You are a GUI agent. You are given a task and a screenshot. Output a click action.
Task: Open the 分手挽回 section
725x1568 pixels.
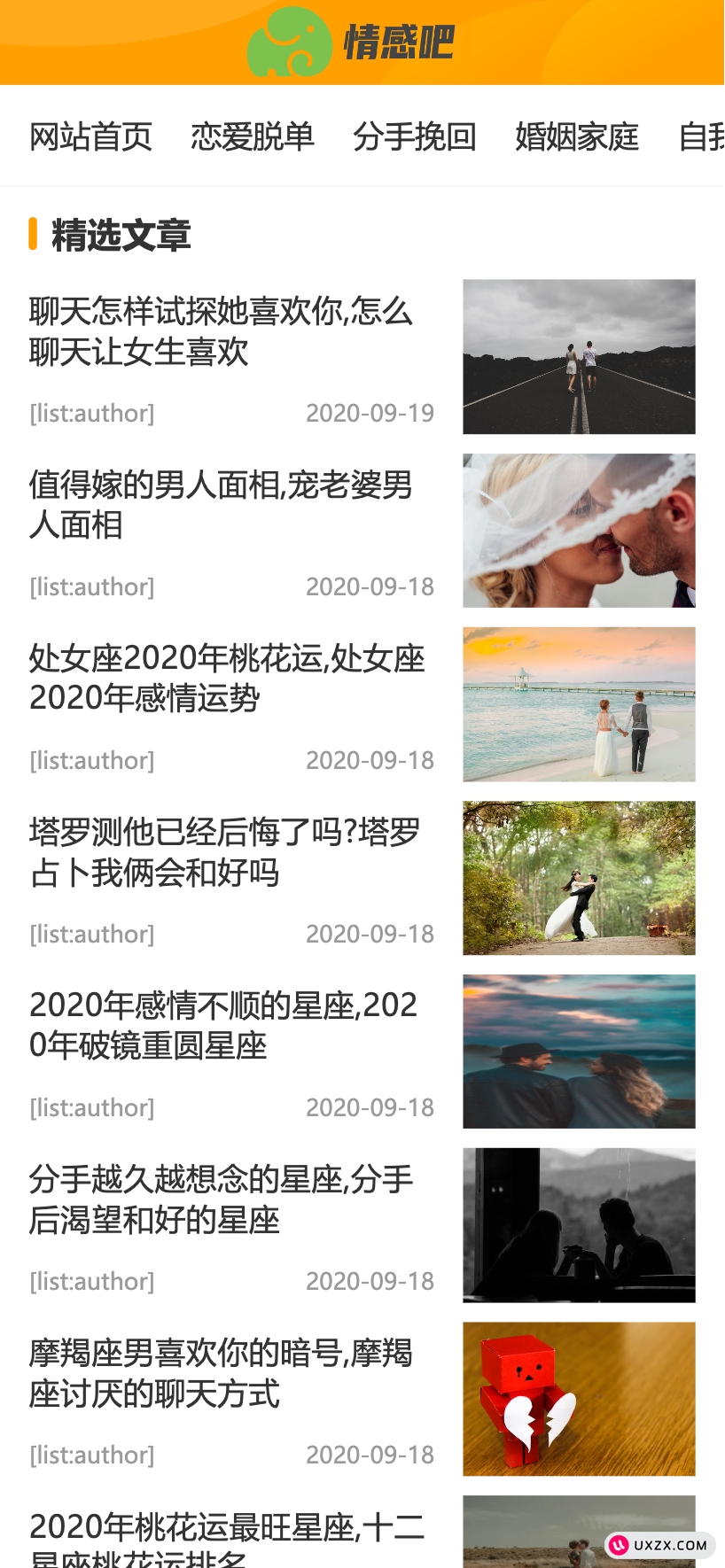(415, 137)
